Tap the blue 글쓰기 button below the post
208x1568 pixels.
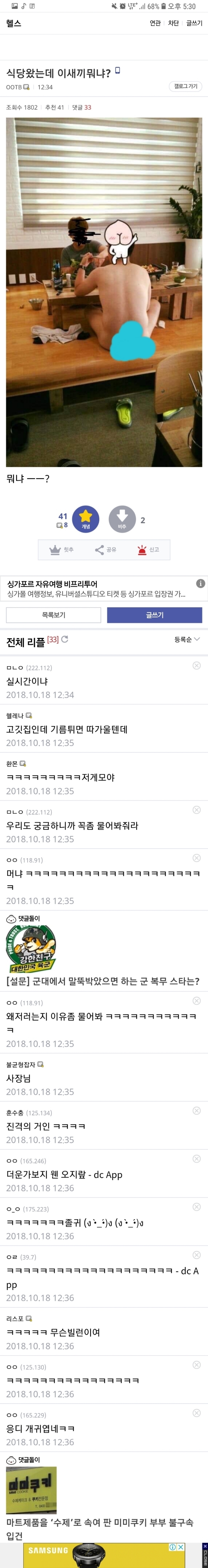click(x=155, y=615)
